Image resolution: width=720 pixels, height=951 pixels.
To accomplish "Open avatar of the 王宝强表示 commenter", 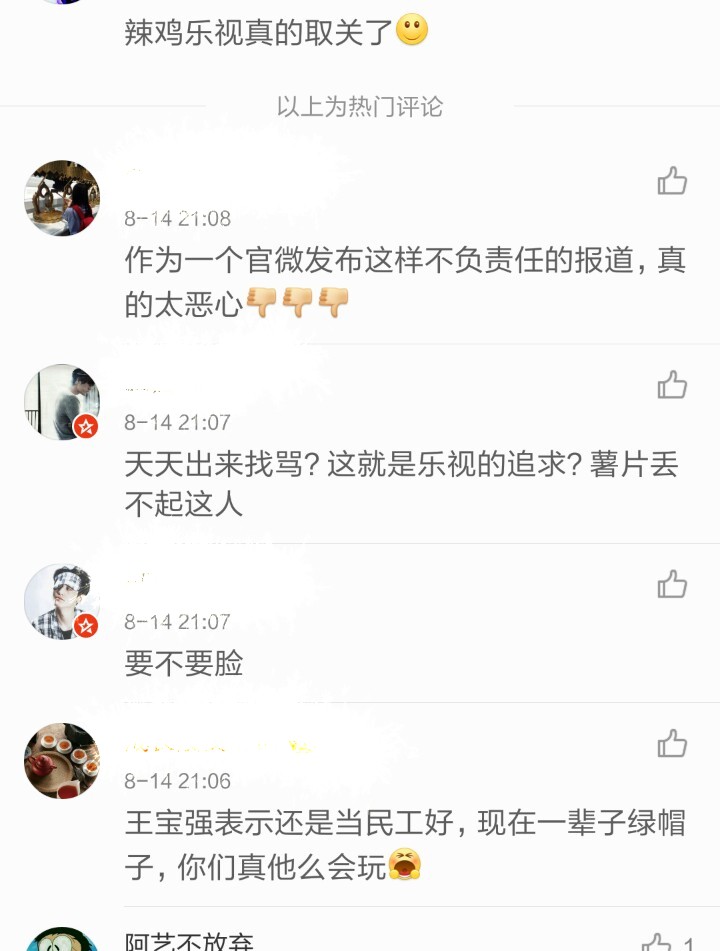I will point(62,761).
